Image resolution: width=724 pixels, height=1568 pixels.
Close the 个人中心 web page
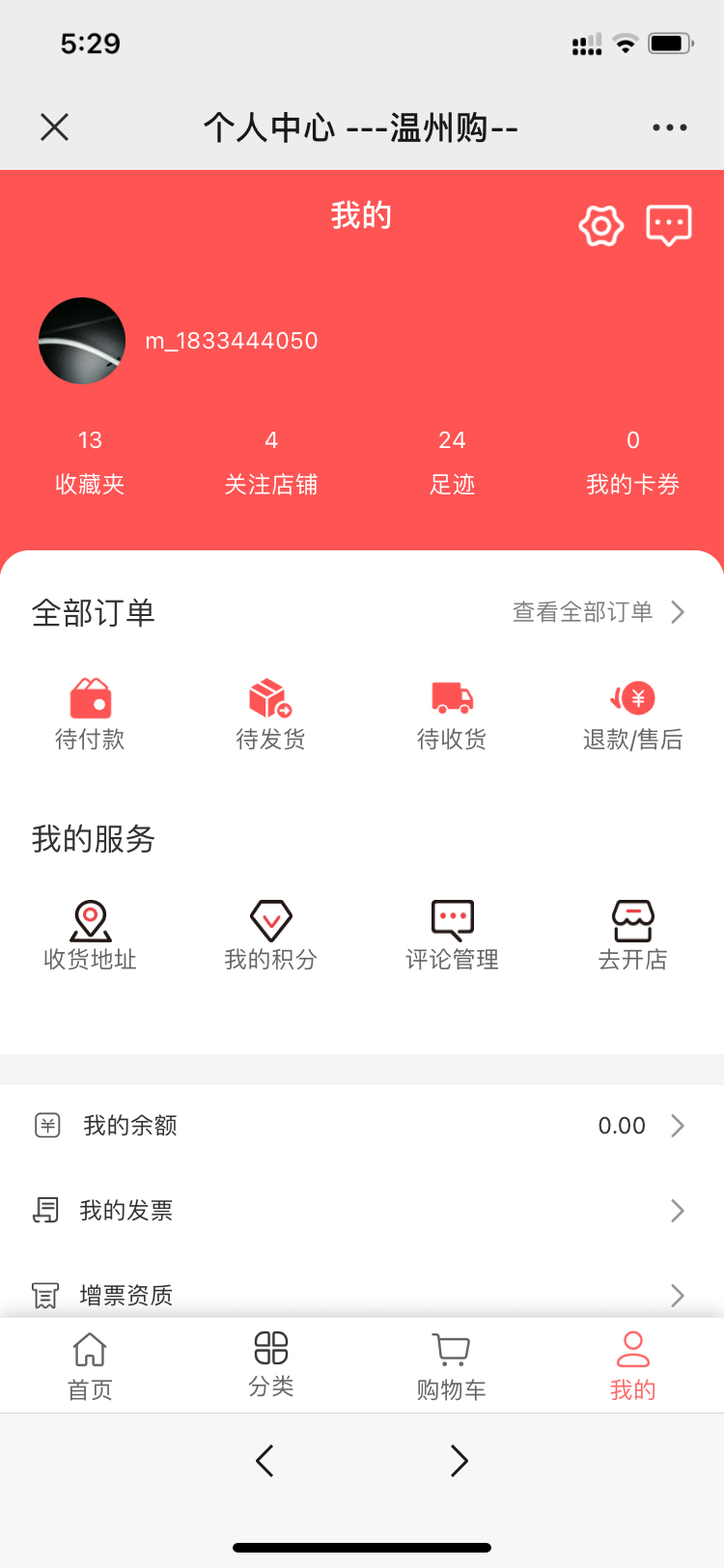[55, 126]
